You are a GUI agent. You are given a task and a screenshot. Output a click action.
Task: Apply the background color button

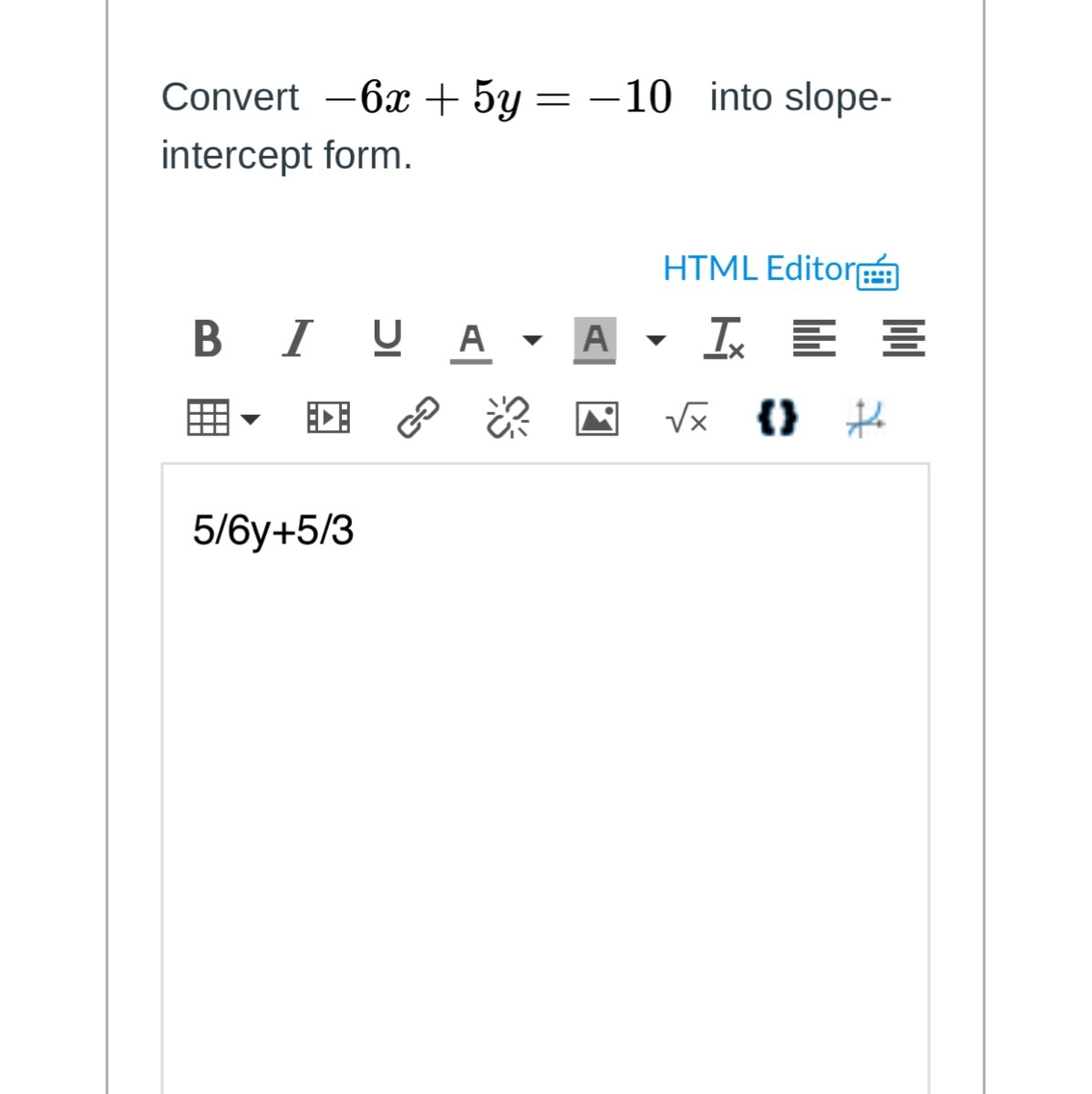click(x=594, y=340)
